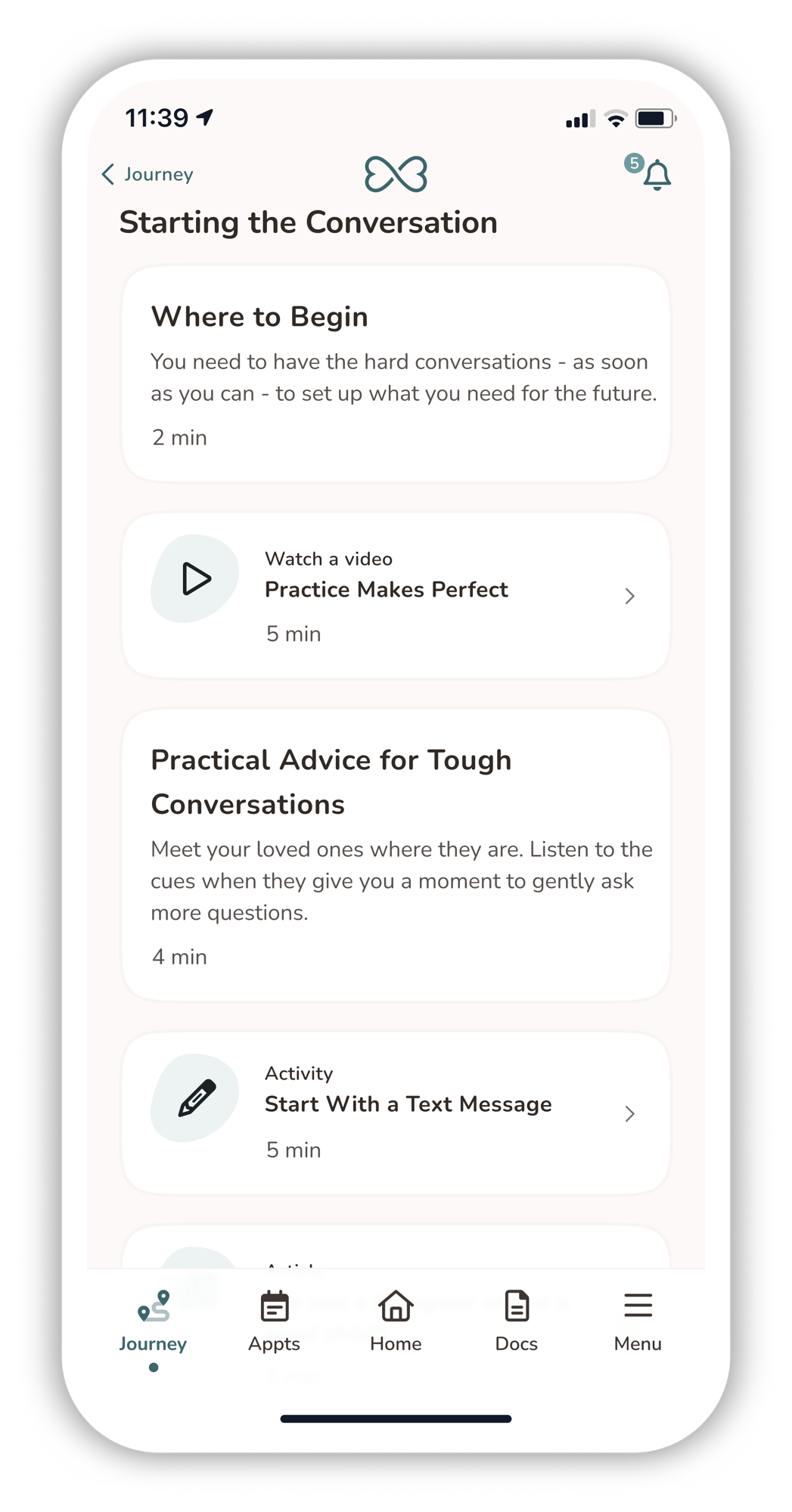Screen dimensions: 792x1512
Task: Open the Where to Begin card
Action: (396, 374)
